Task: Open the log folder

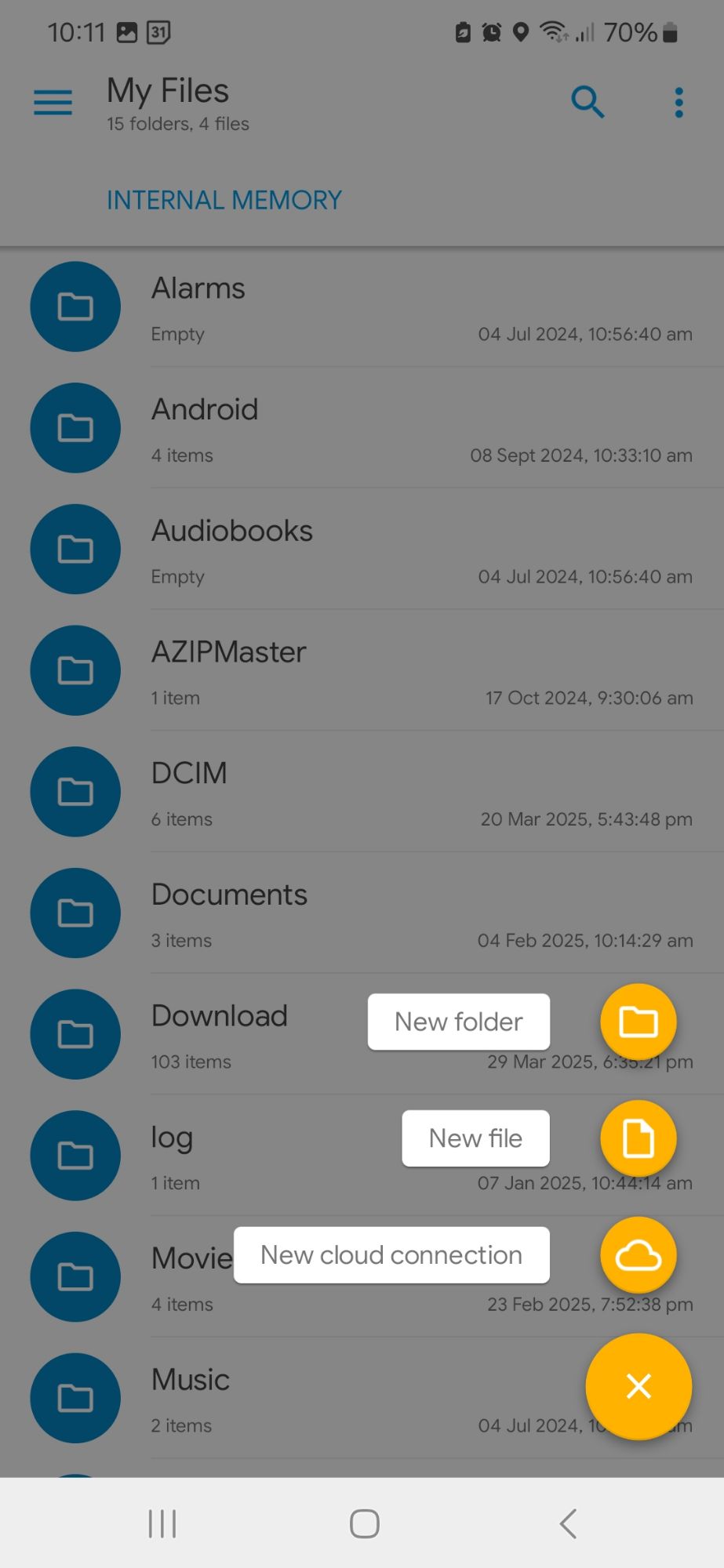Action: (196, 1156)
